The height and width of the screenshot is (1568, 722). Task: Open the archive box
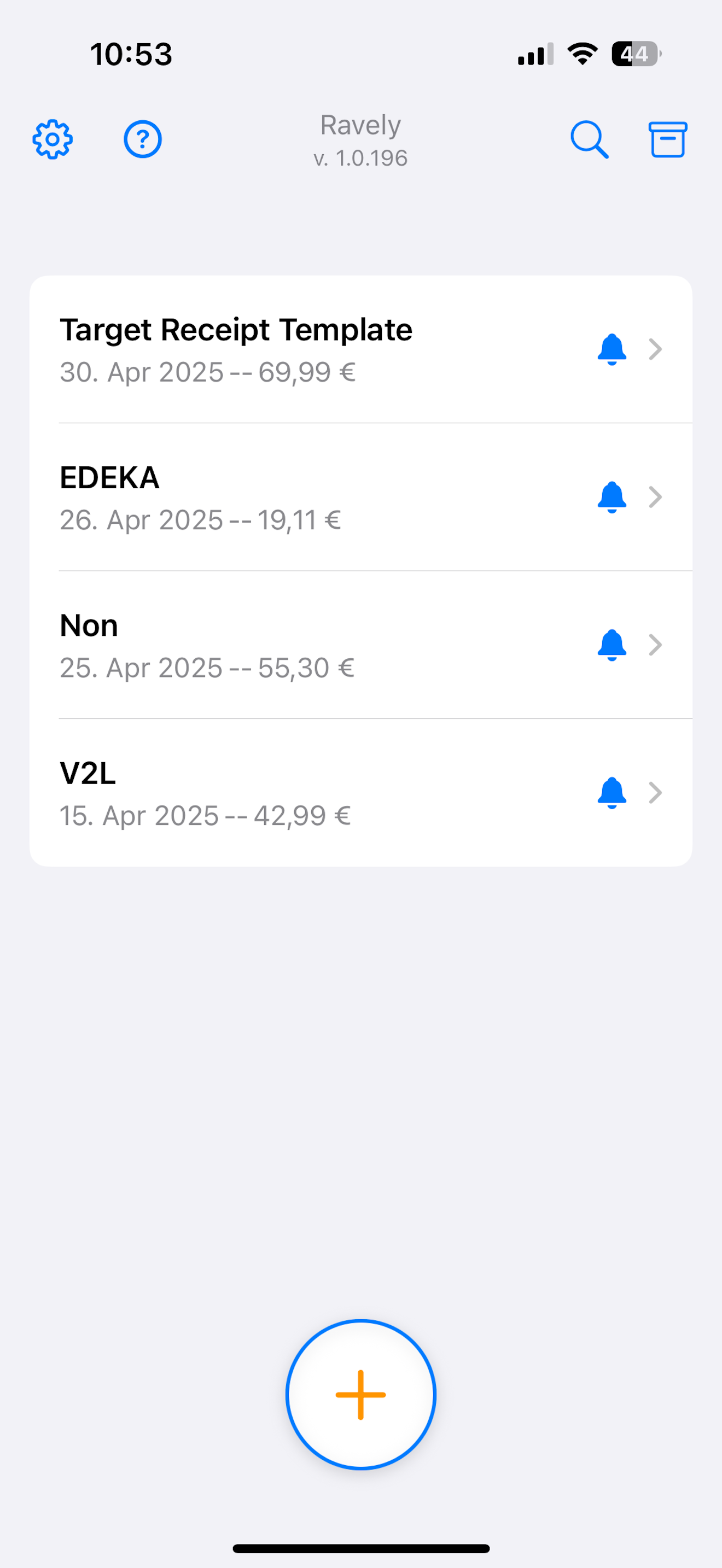(x=667, y=139)
